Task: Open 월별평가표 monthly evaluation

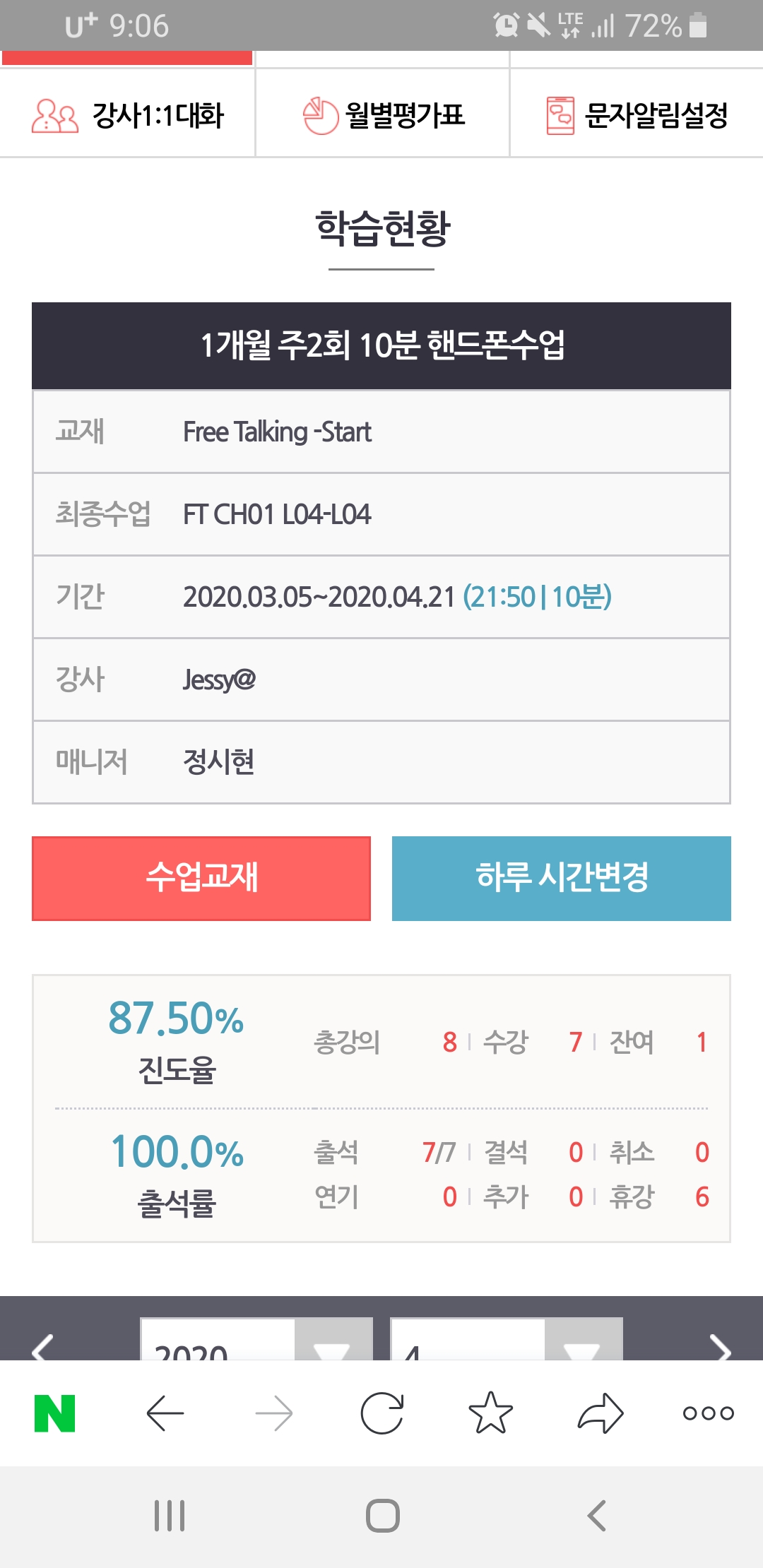Action: click(x=382, y=115)
